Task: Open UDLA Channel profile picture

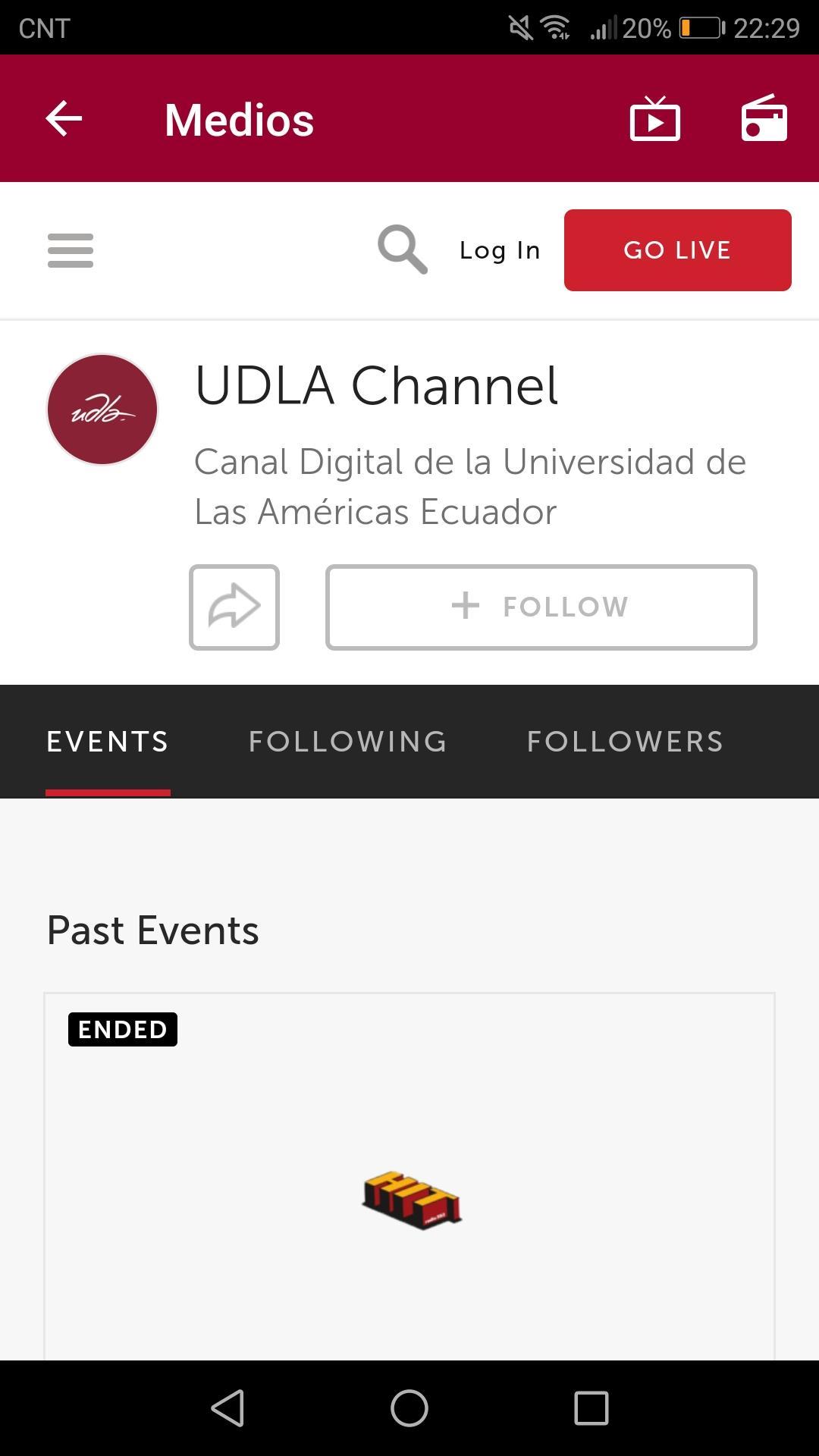Action: (102, 409)
